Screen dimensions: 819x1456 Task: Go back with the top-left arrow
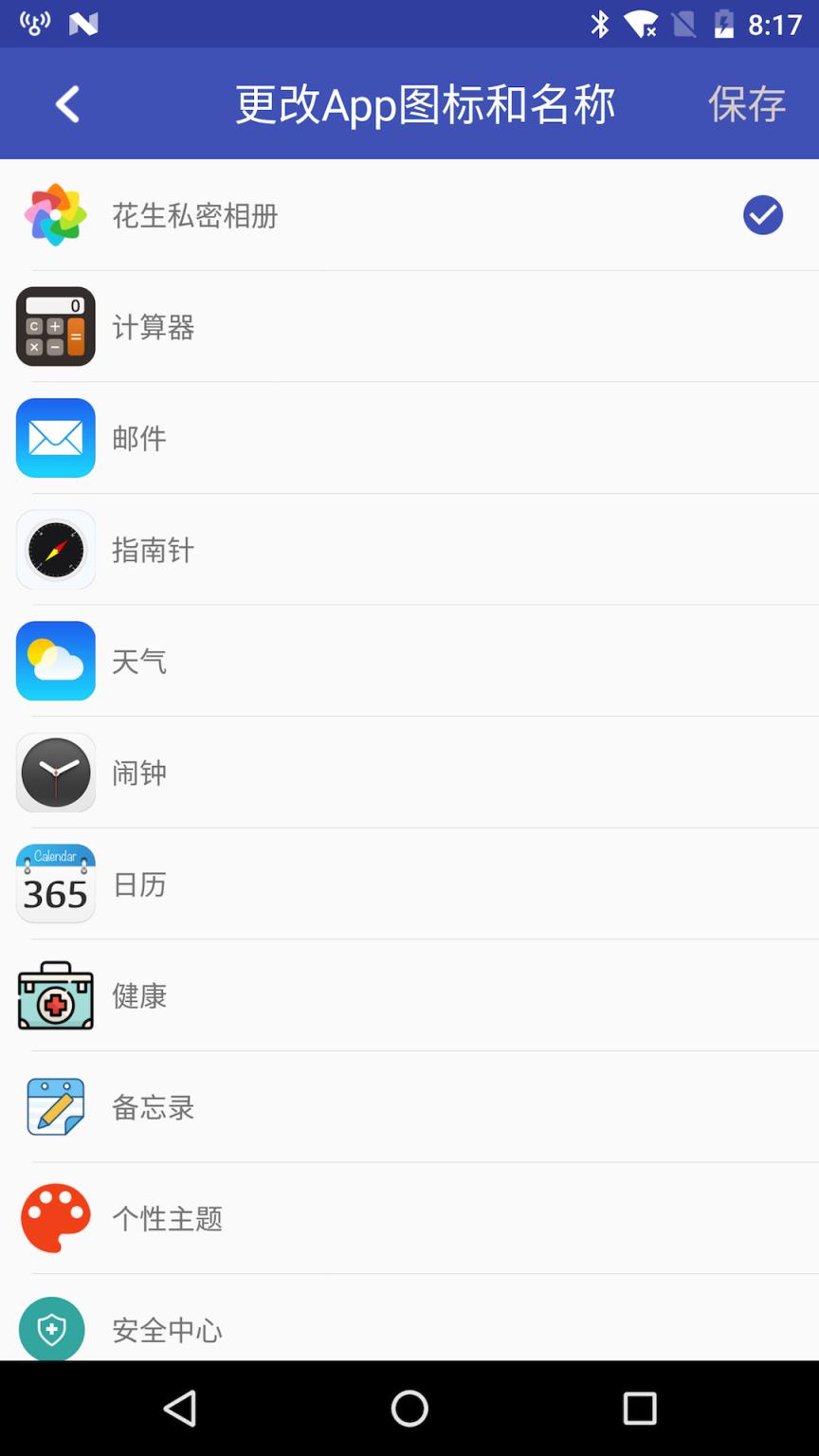[x=66, y=104]
